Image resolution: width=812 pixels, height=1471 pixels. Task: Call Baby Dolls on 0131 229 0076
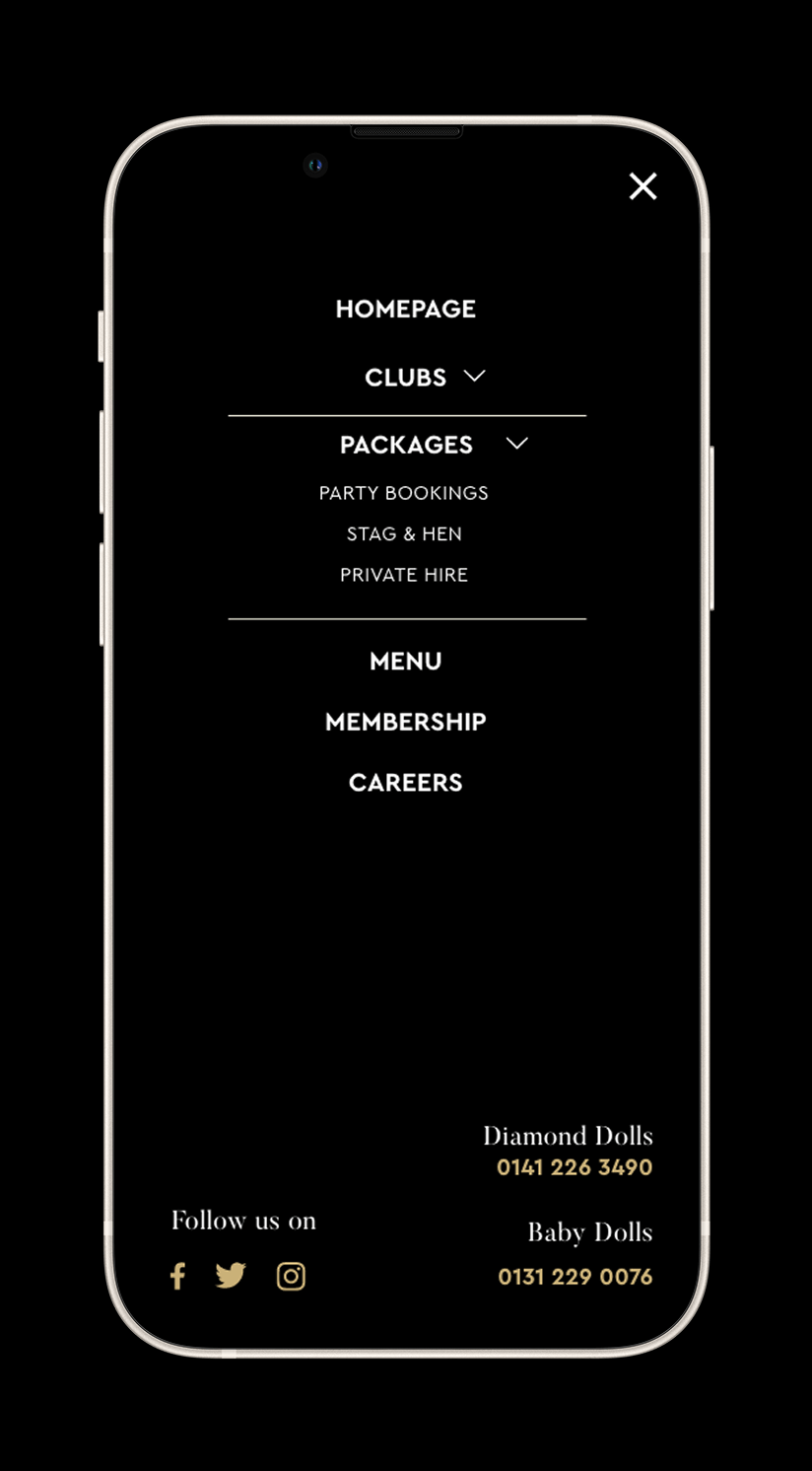click(575, 1277)
